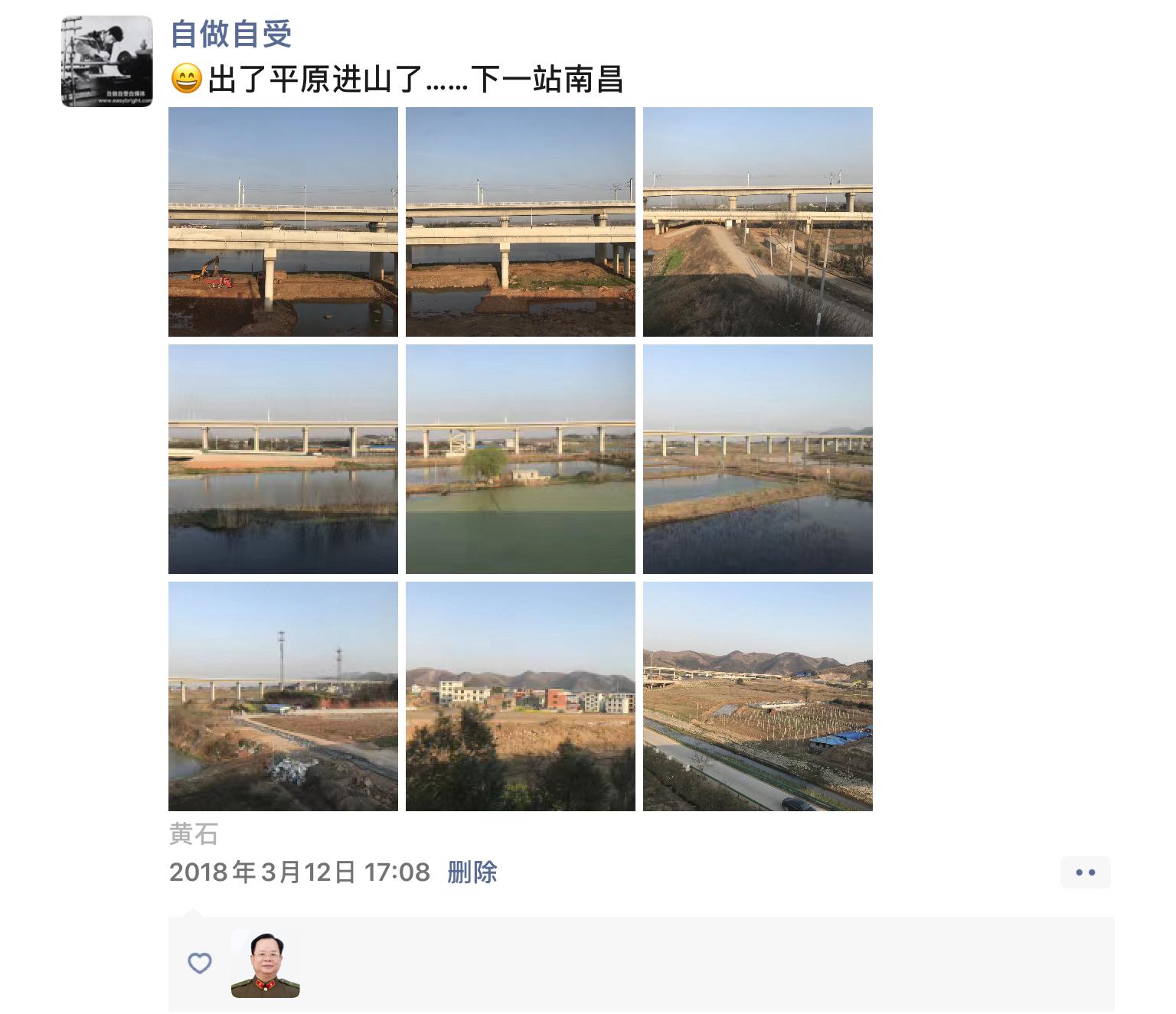Delete this post via 删除
Screen dimensions: 1176x1014
[472, 872]
